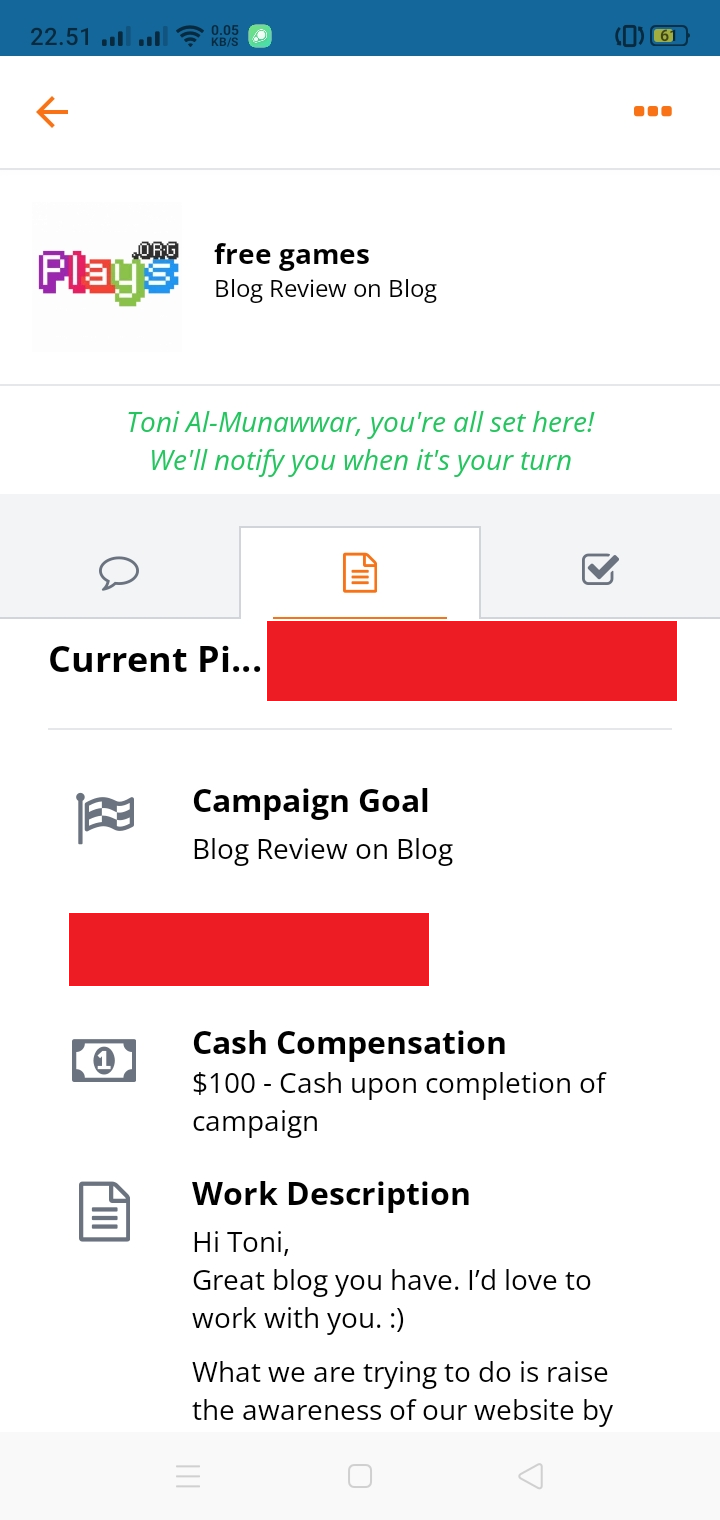The width and height of the screenshot is (720, 1520).
Task: Tap the system back button
Action: (x=531, y=1476)
